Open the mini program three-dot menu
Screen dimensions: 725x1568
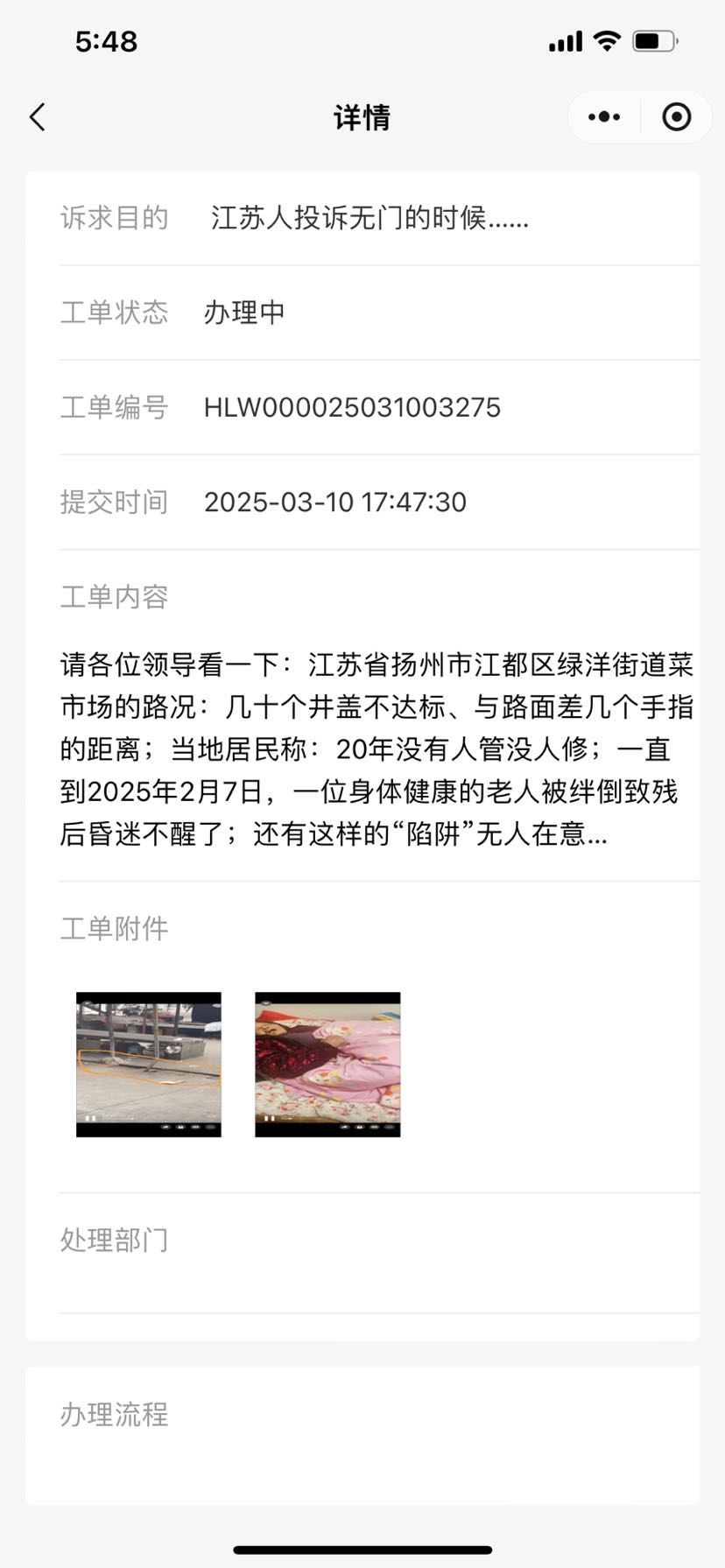pyautogui.click(x=604, y=117)
